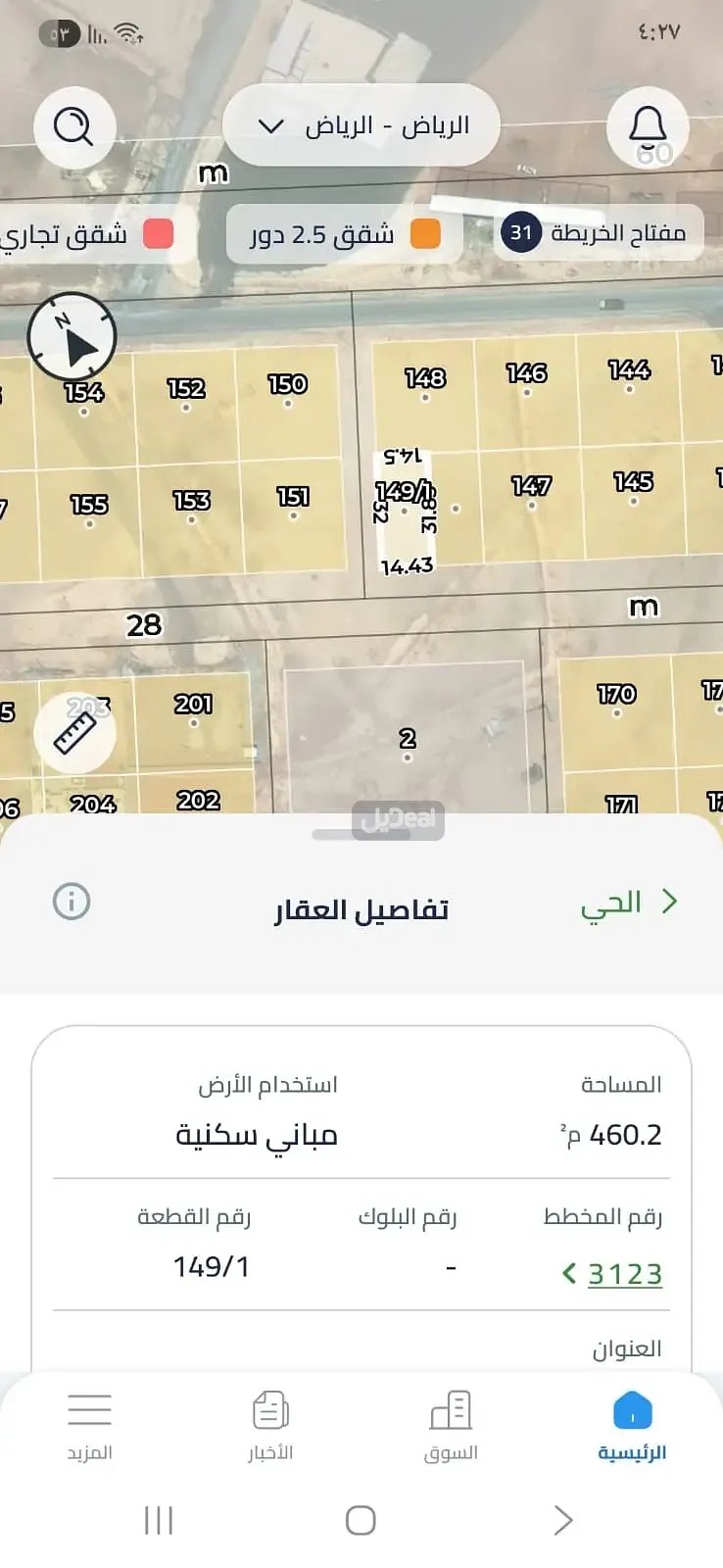The width and height of the screenshot is (723, 1568).
Task: Switch to الأخبار news tab
Action: pyautogui.click(x=270, y=1426)
